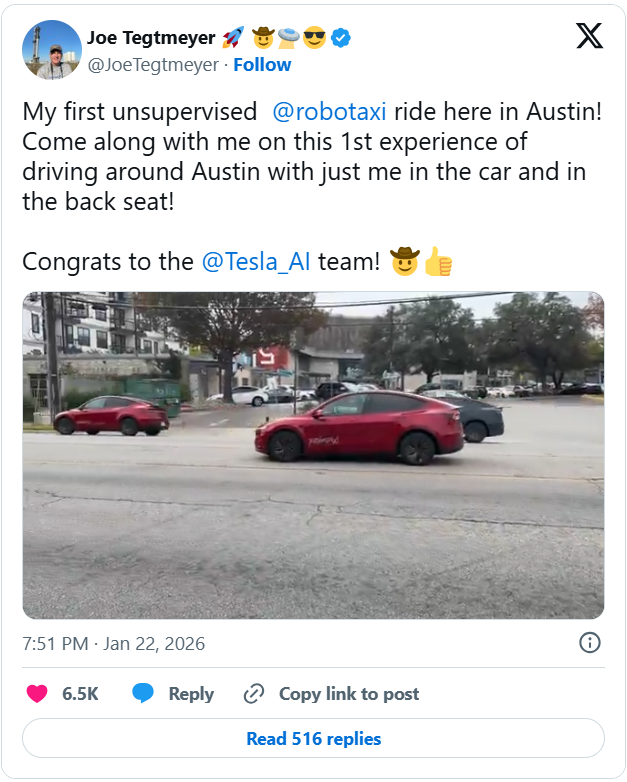The width and height of the screenshot is (627, 782).
Task: Like this post with 6.5K likes
Action: click(x=37, y=693)
